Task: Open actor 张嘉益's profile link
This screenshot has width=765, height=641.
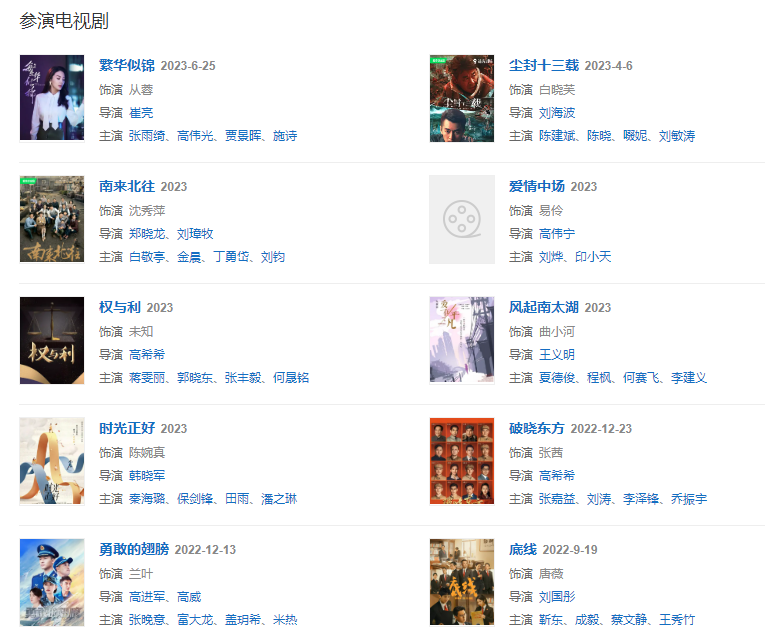Action: pyautogui.click(x=557, y=499)
